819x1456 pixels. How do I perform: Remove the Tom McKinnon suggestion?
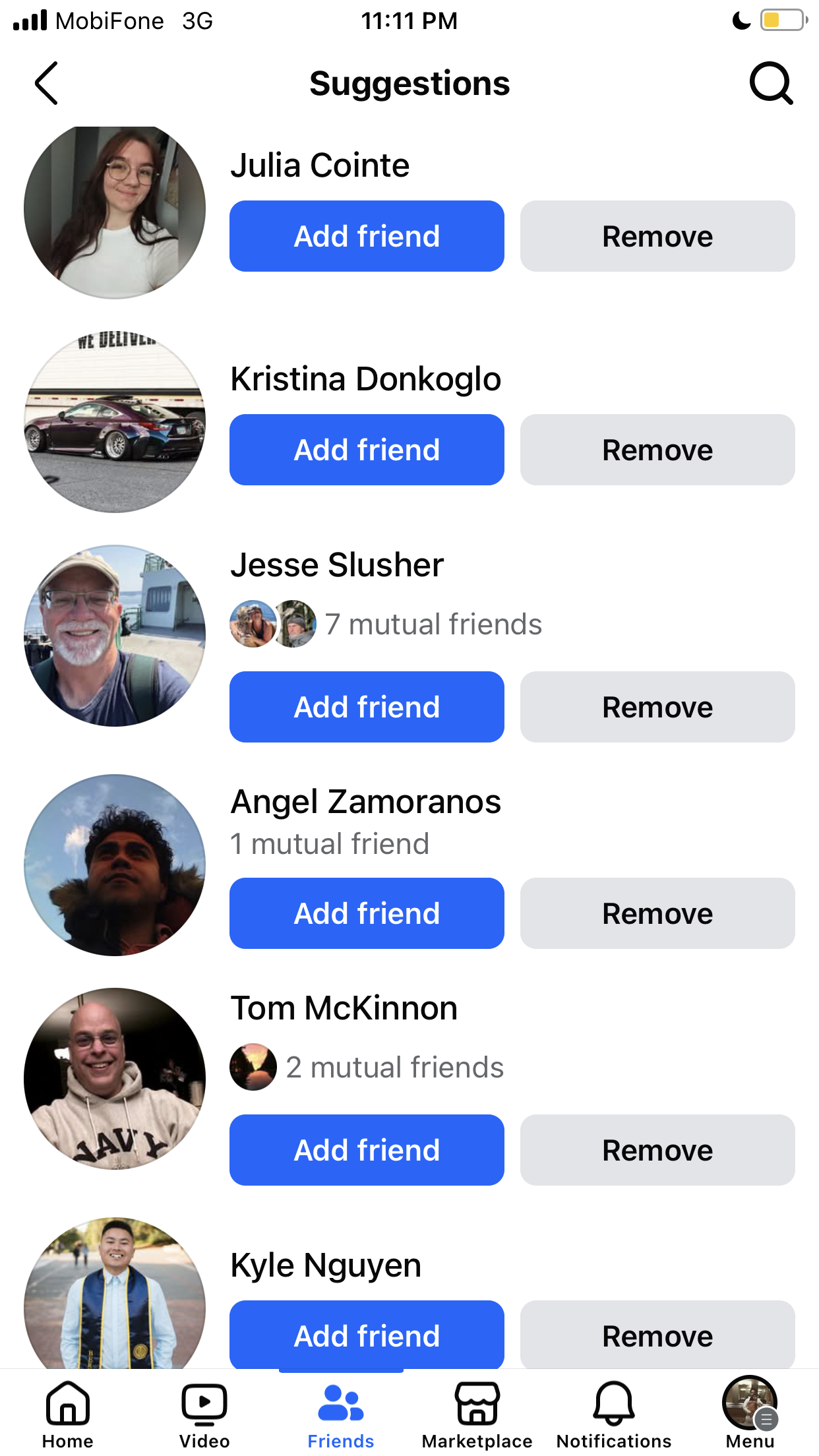657,1150
